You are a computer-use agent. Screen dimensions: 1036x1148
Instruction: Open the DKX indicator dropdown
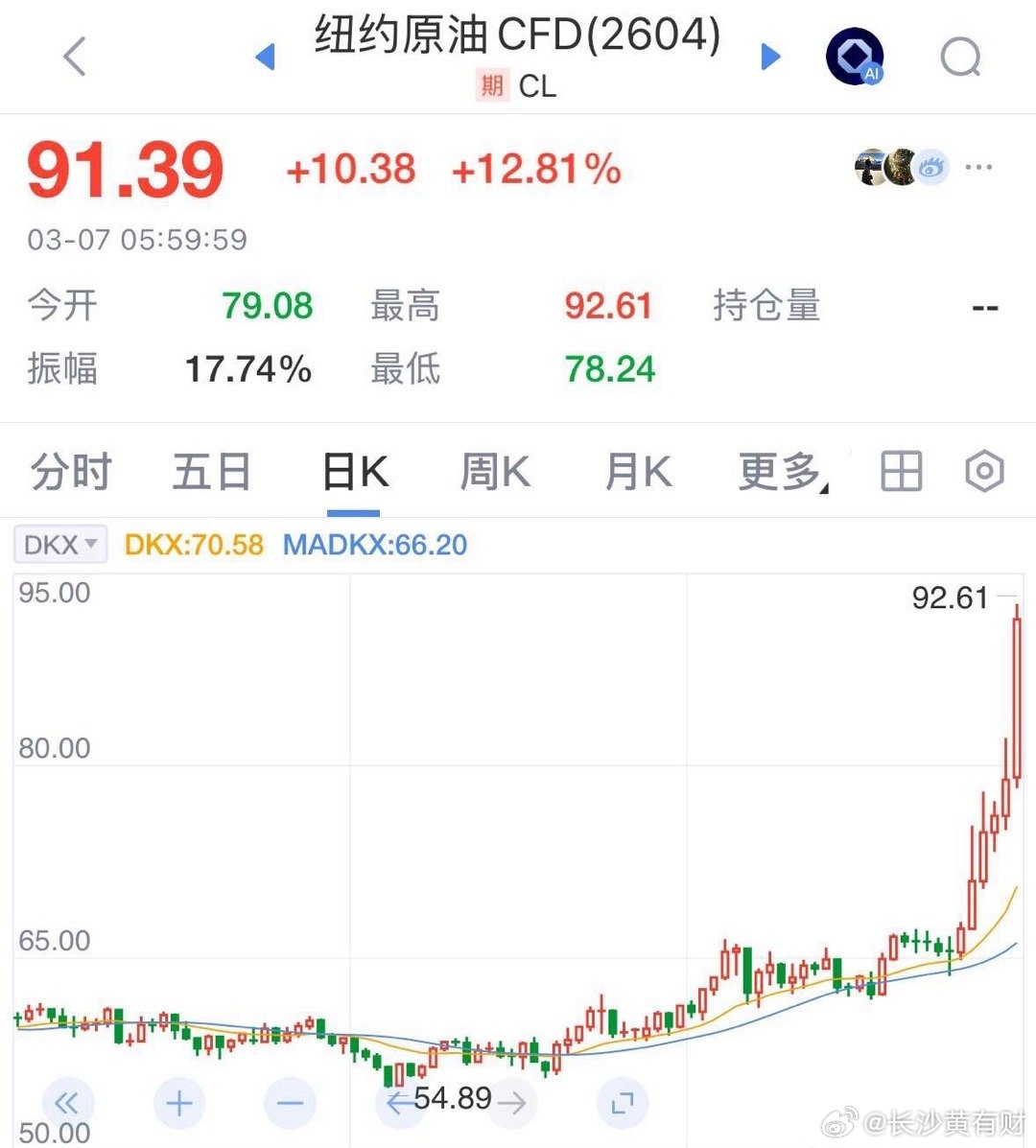click(x=59, y=545)
